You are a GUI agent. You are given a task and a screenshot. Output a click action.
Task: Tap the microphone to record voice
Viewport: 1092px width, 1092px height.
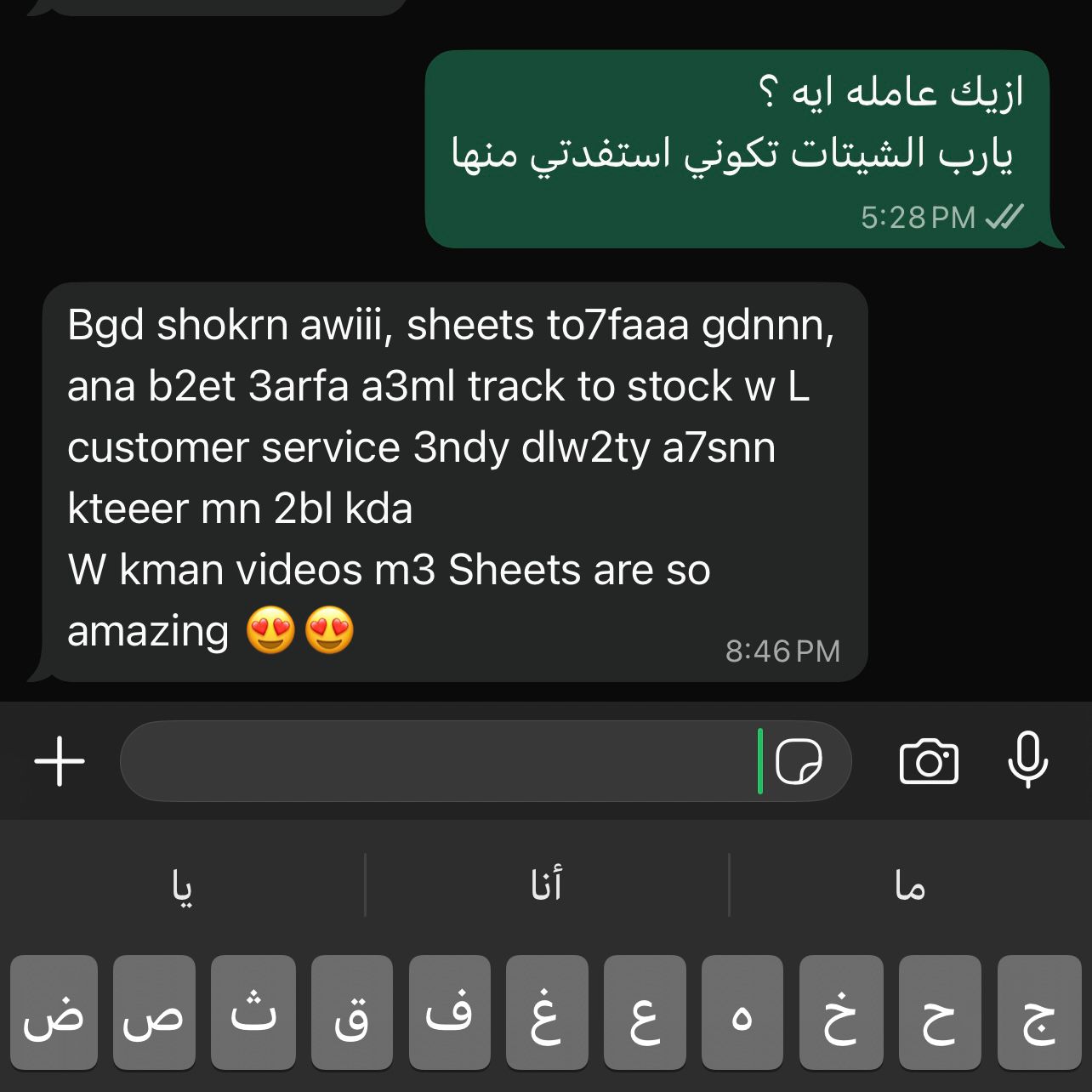(x=1027, y=760)
